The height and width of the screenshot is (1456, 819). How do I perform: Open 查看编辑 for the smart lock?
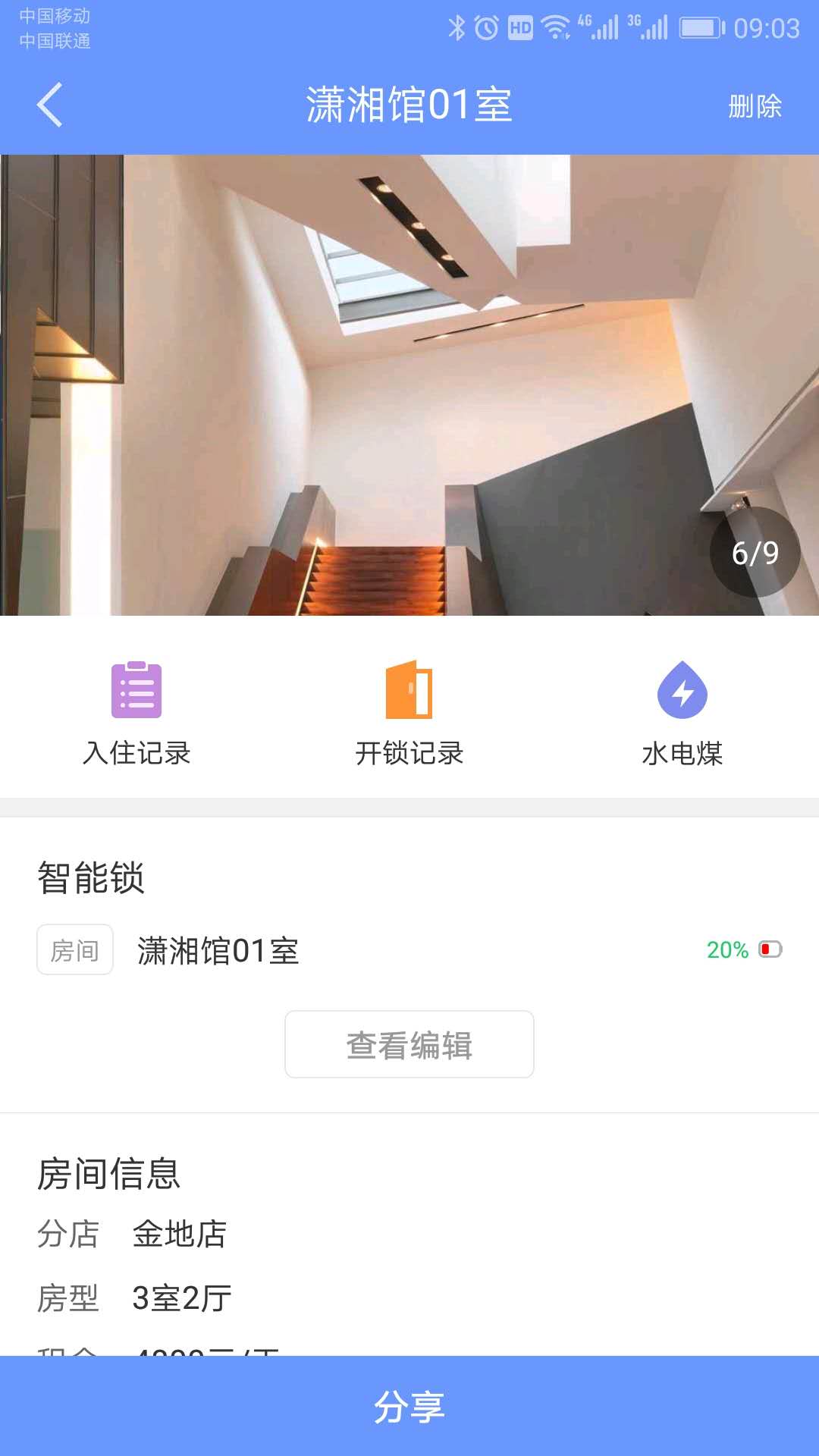[x=409, y=1044]
